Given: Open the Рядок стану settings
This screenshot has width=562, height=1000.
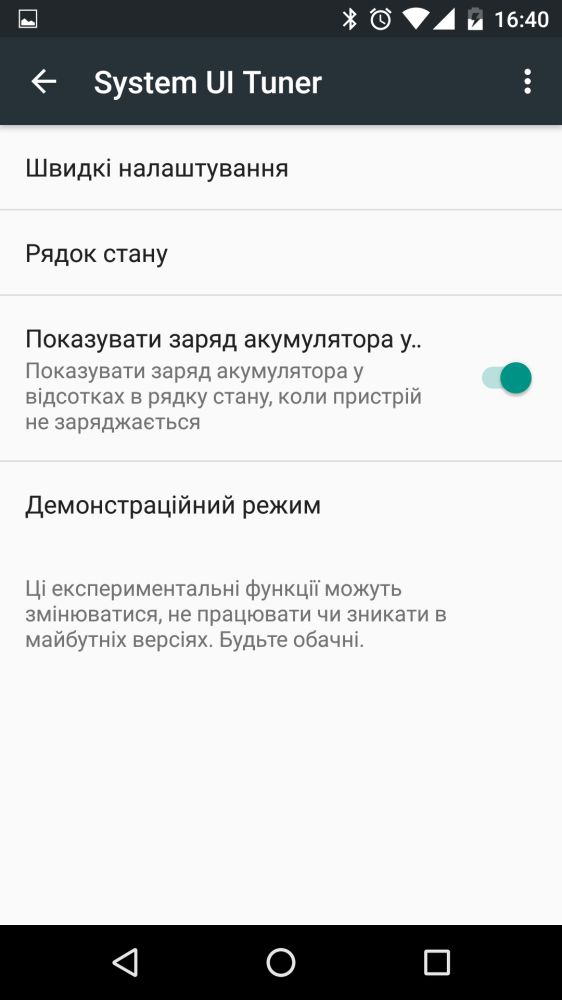Looking at the screenshot, I should [x=281, y=253].
